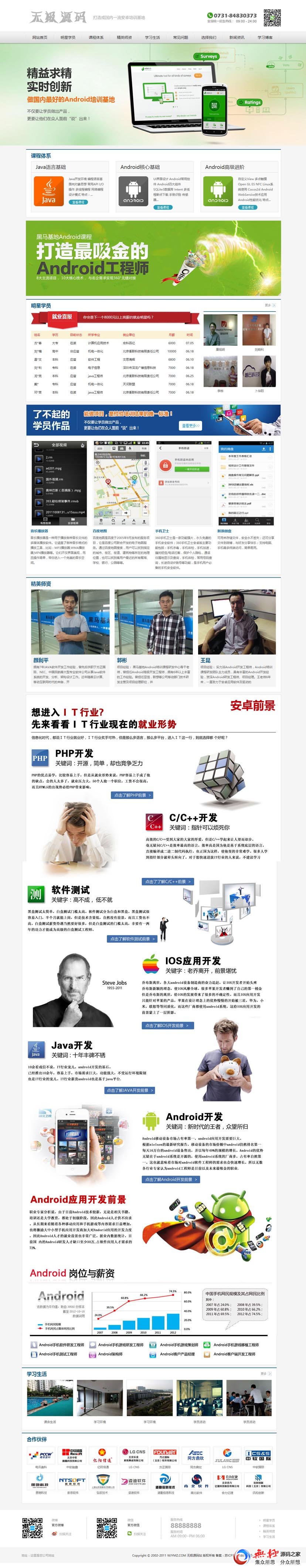
Task: Tap 查看更多 on the 学员作品 banner
Action: pyautogui.click(x=190, y=426)
